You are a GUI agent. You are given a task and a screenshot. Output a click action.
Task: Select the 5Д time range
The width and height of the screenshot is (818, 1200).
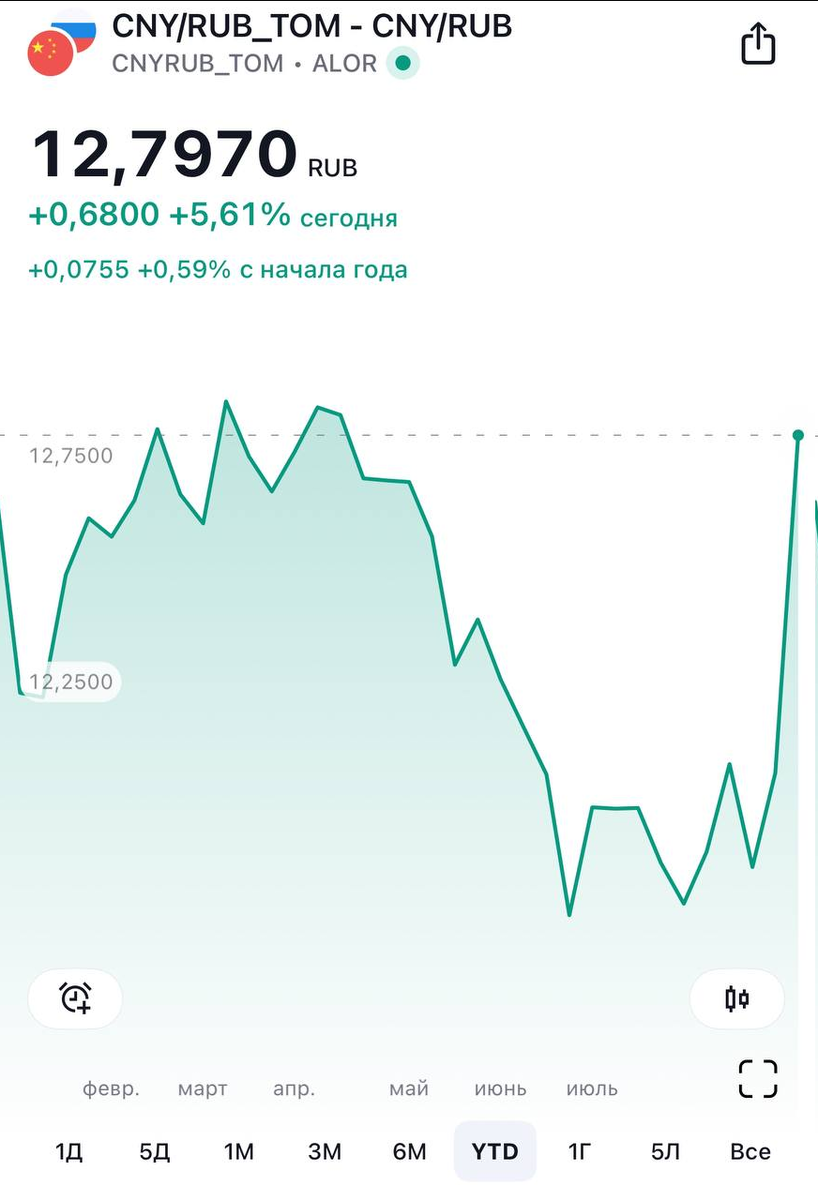(154, 1152)
